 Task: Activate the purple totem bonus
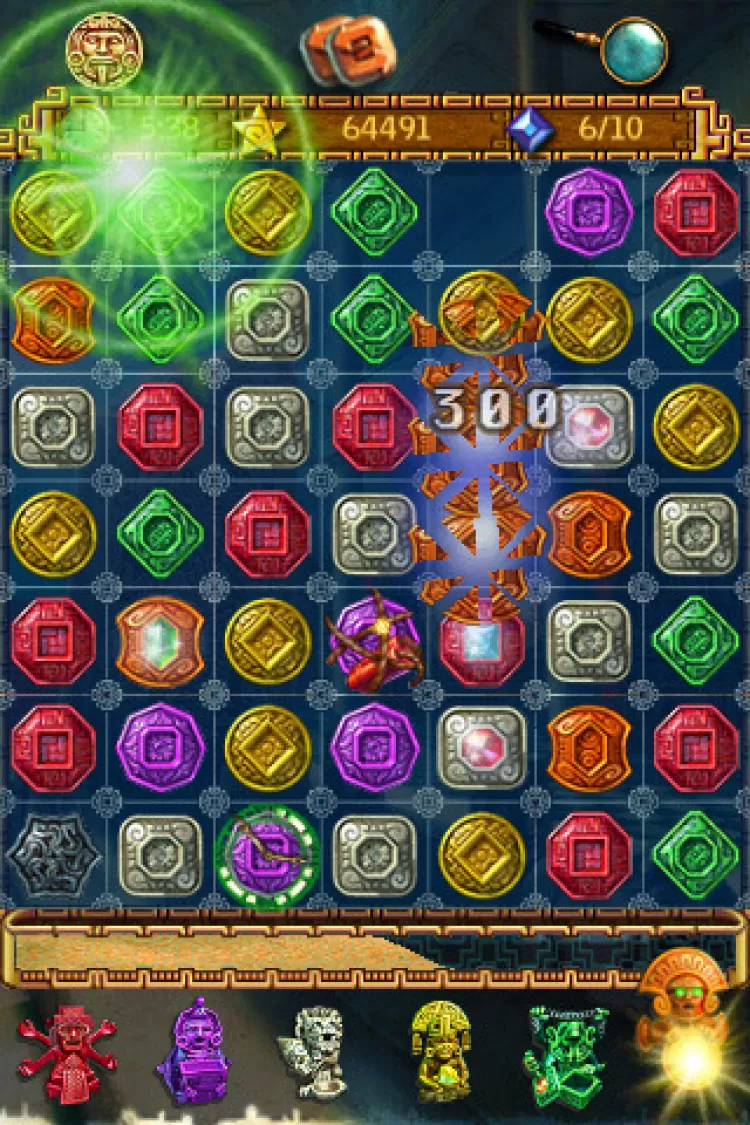[194, 1053]
